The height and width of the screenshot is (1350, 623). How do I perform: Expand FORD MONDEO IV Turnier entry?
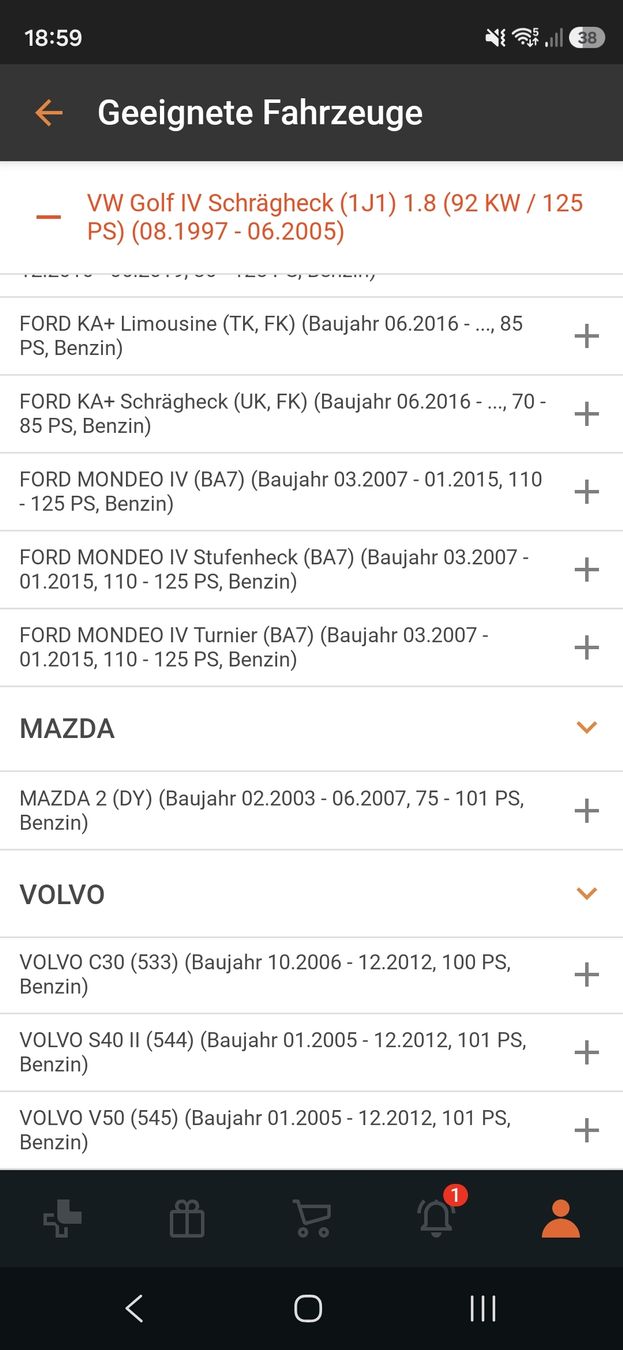tap(587, 647)
